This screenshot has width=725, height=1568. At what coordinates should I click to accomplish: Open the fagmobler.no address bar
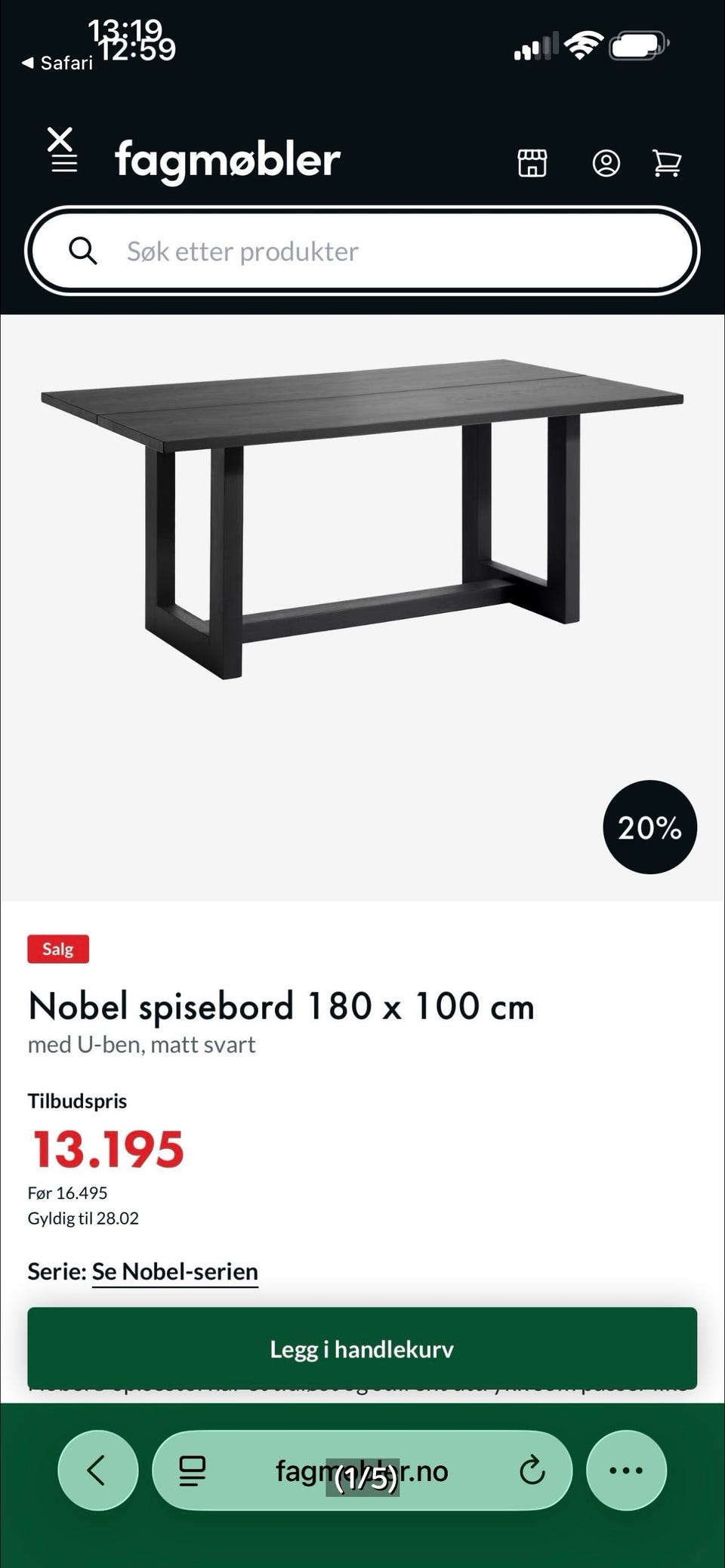362,1471
